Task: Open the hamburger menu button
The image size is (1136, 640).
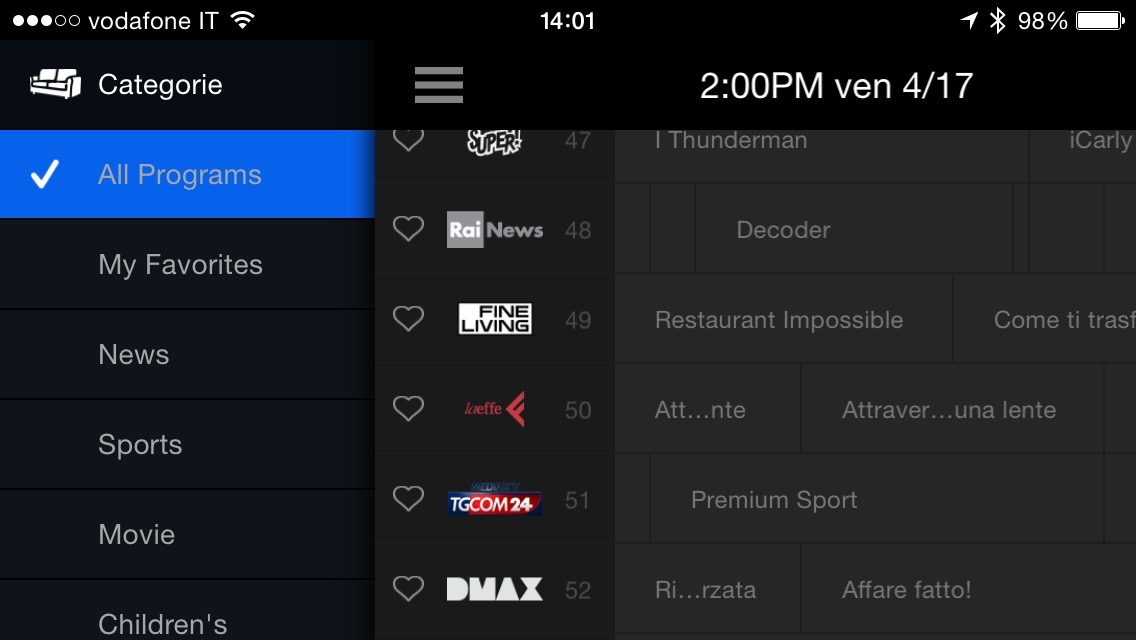Action: [439, 85]
